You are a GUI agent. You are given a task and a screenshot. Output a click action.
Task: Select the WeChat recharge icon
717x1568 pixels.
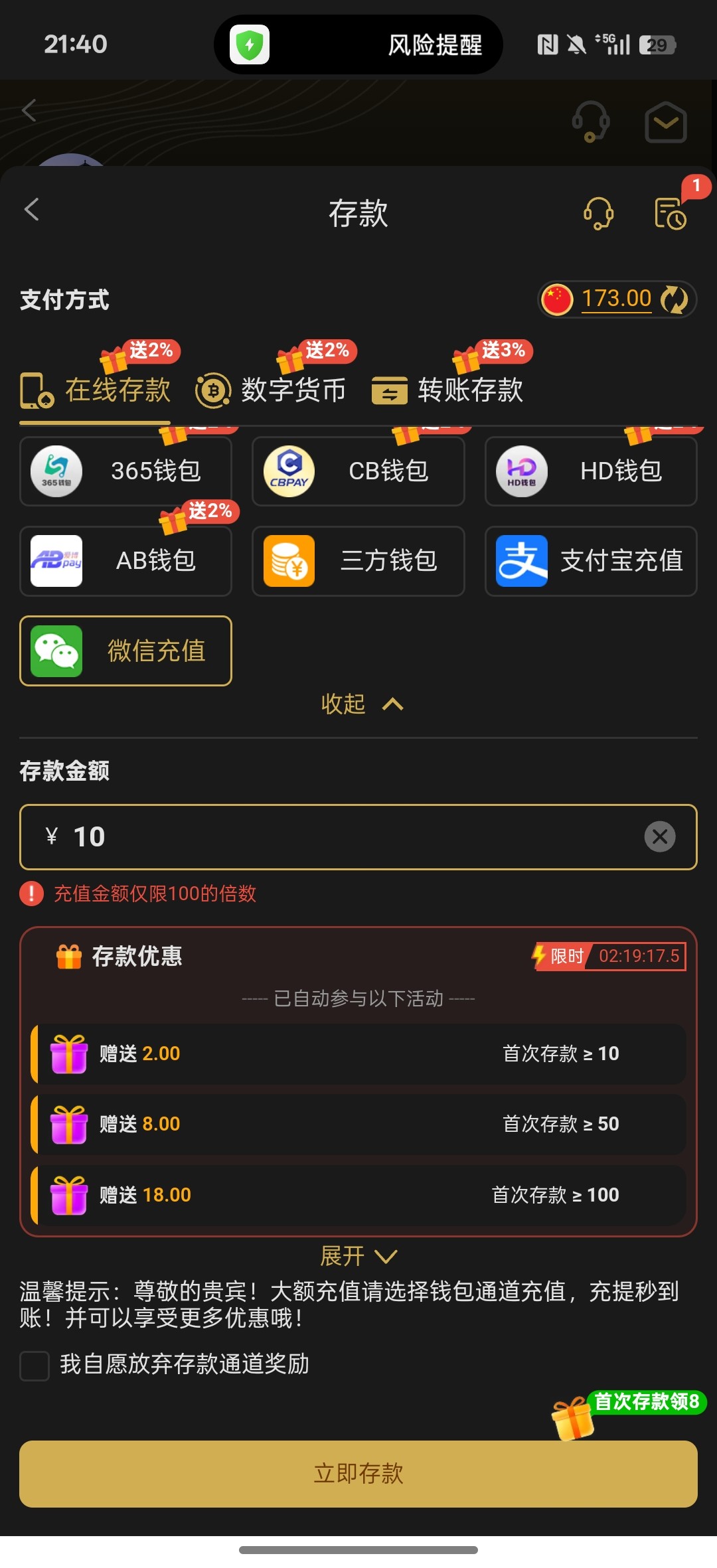(x=56, y=651)
